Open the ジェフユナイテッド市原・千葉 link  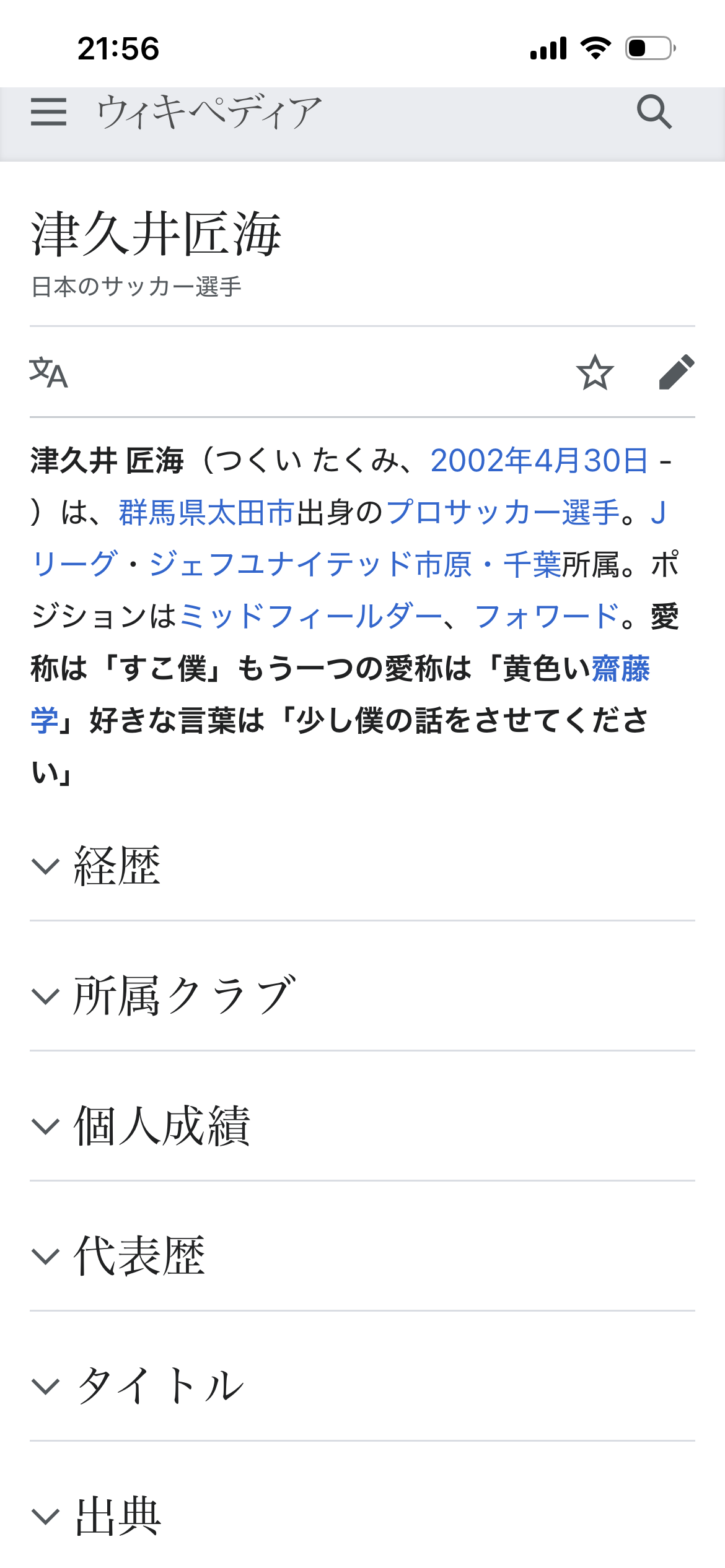[354, 565]
